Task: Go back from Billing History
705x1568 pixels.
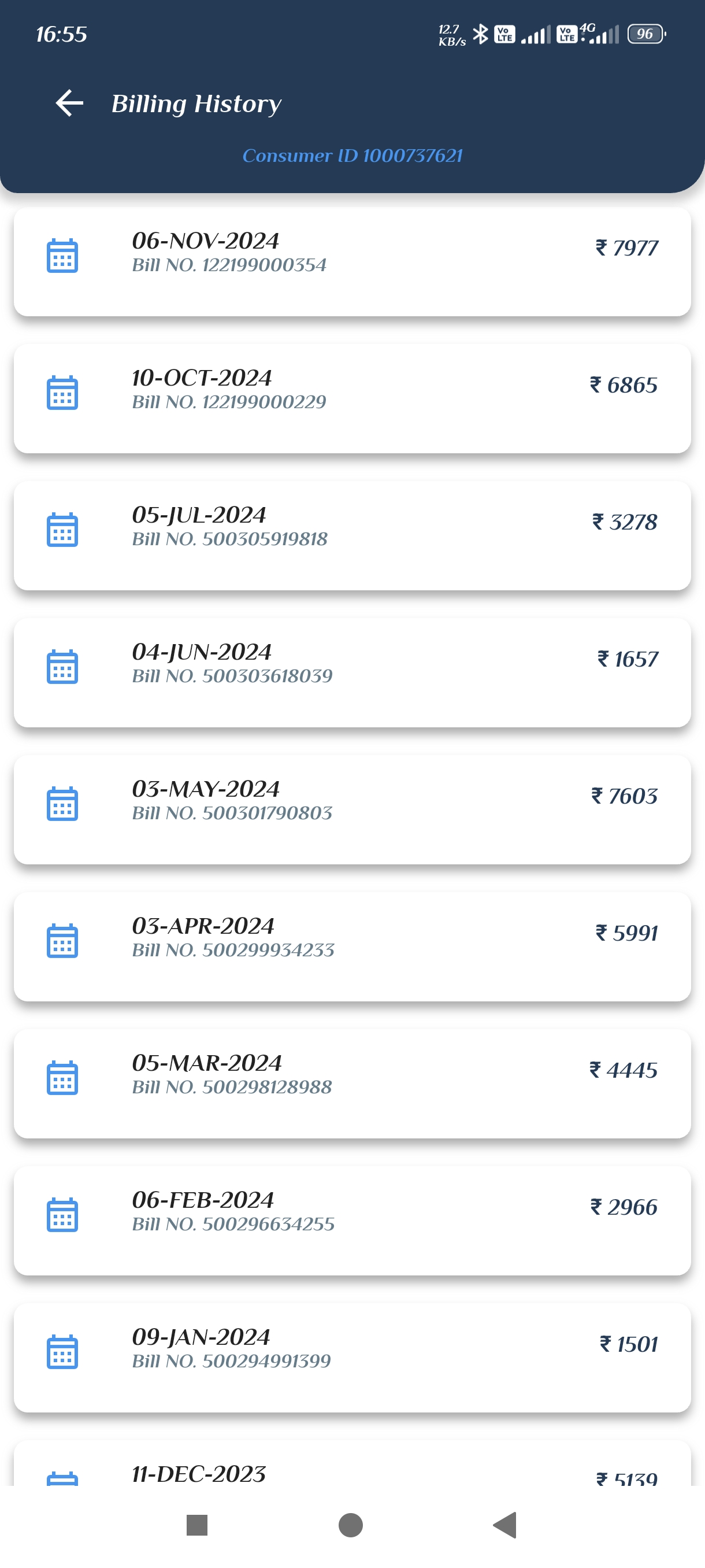Action: [x=69, y=103]
